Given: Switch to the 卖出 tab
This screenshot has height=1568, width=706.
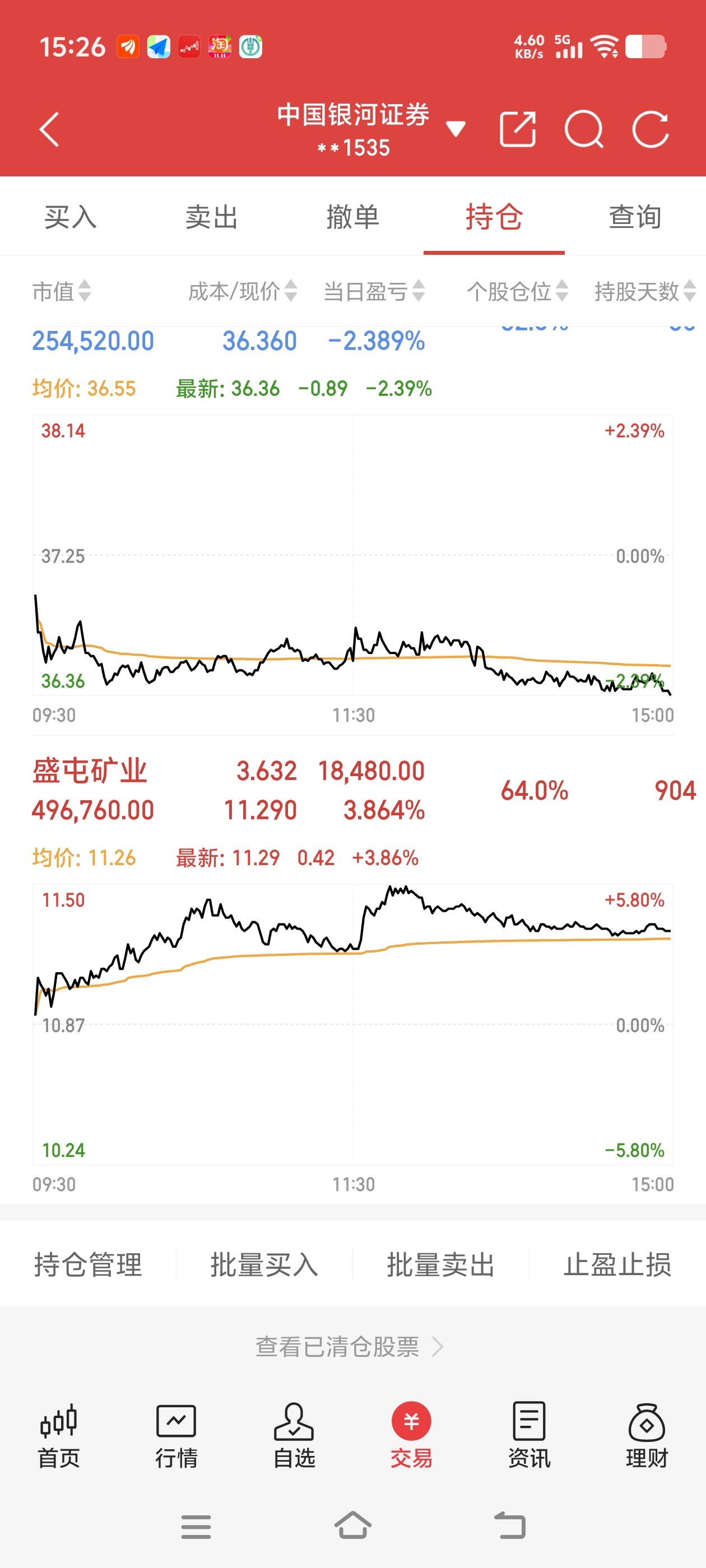Looking at the screenshot, I should click(x=211, y=217).
